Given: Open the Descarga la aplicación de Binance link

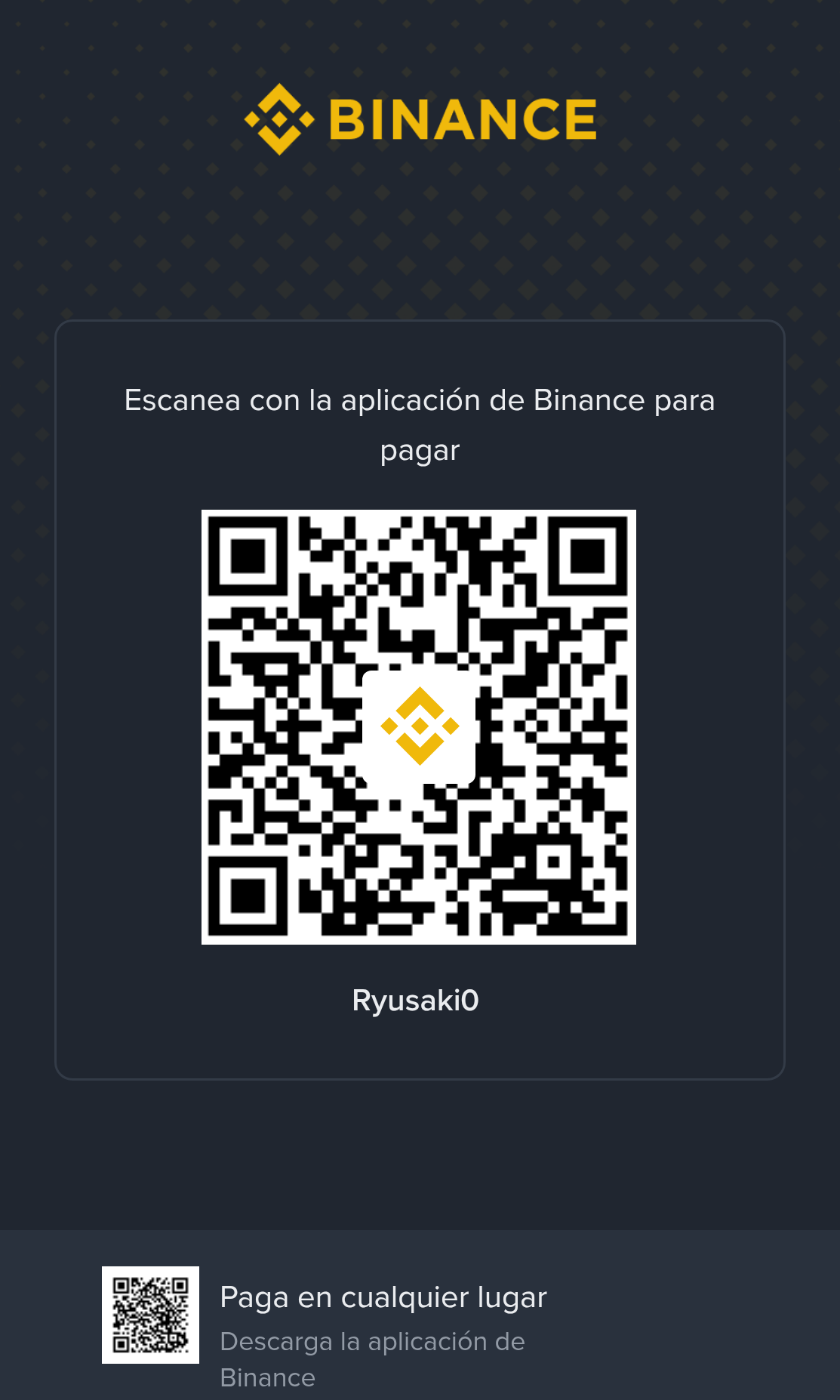Looking at the screenshot, I should (x=373, y=1342).
